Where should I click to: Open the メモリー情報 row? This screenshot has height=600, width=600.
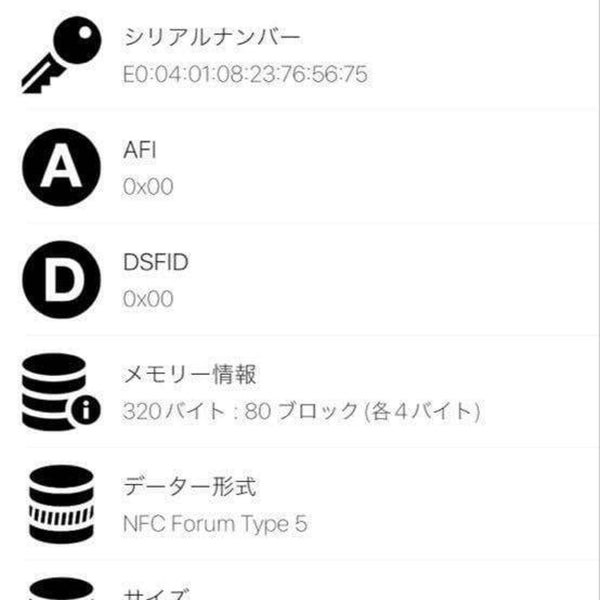[300, 393]
